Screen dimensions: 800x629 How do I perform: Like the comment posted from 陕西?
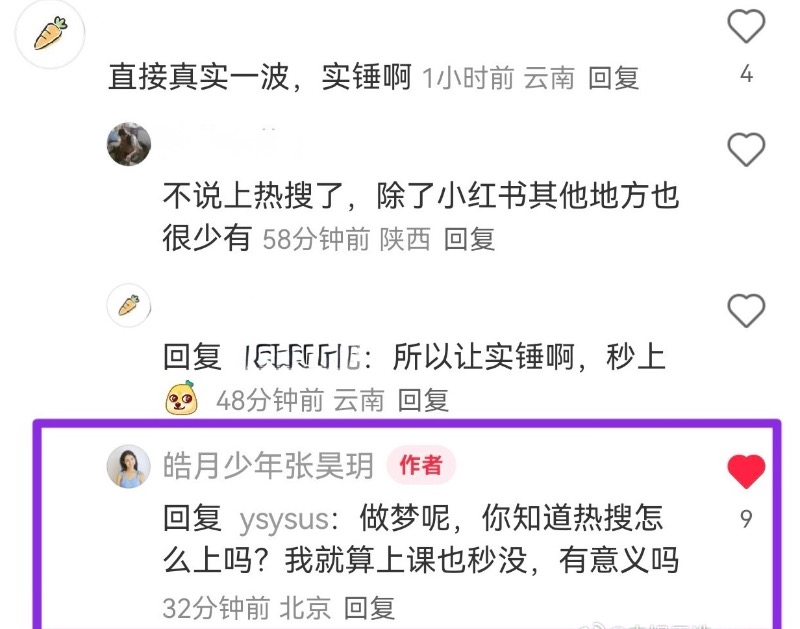click(x=745, y=150)
